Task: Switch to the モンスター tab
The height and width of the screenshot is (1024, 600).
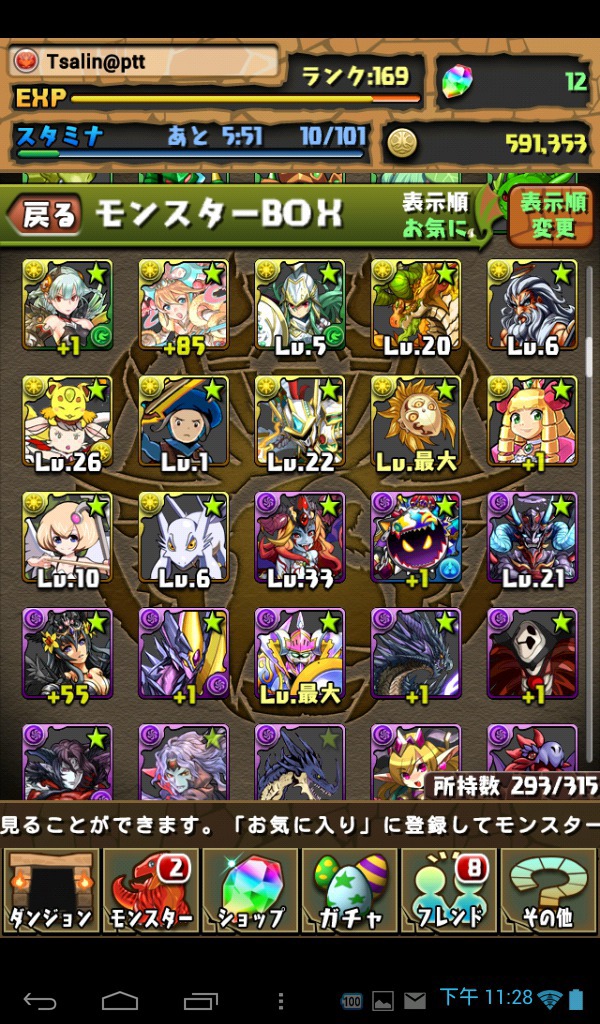Action: point(149,889)
